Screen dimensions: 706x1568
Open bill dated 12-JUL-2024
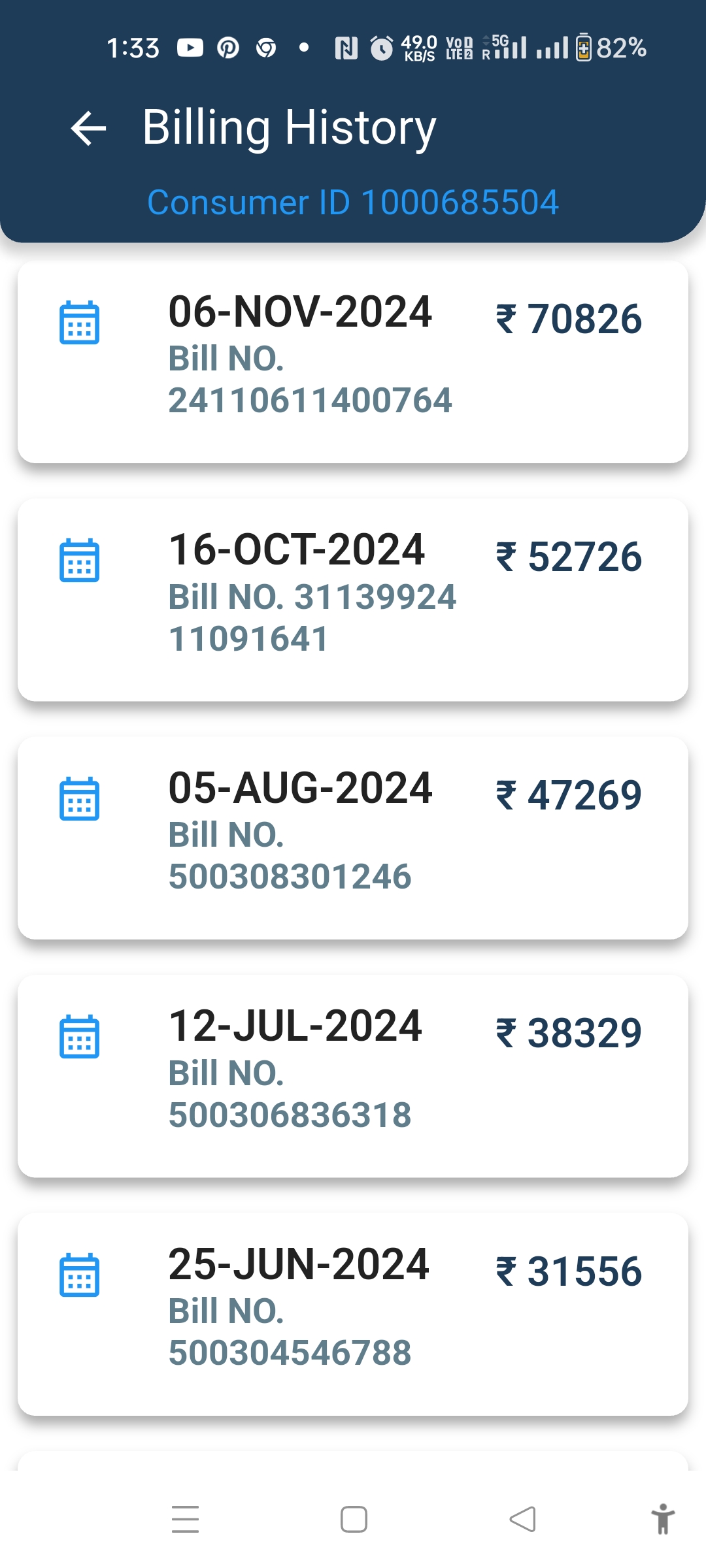click(353, 1076)
